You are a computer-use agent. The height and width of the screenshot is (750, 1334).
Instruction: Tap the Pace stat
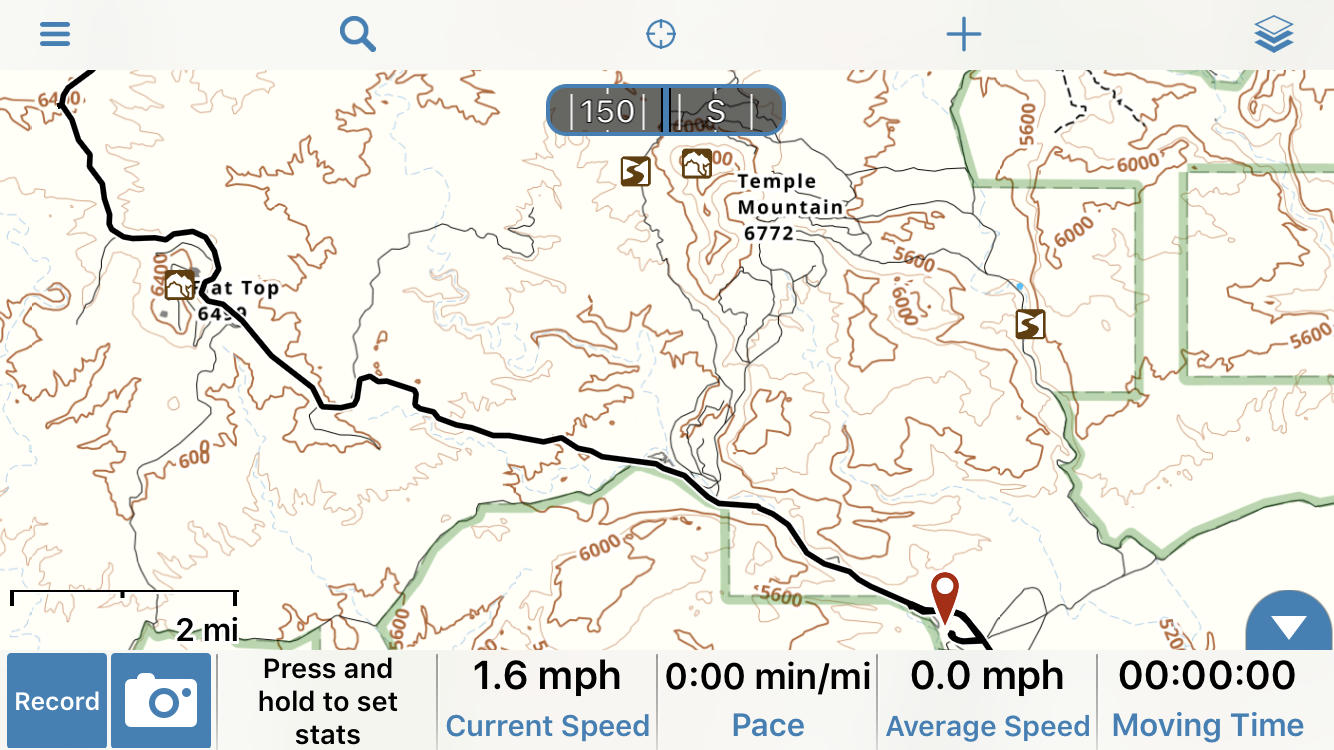click(768, 700)
